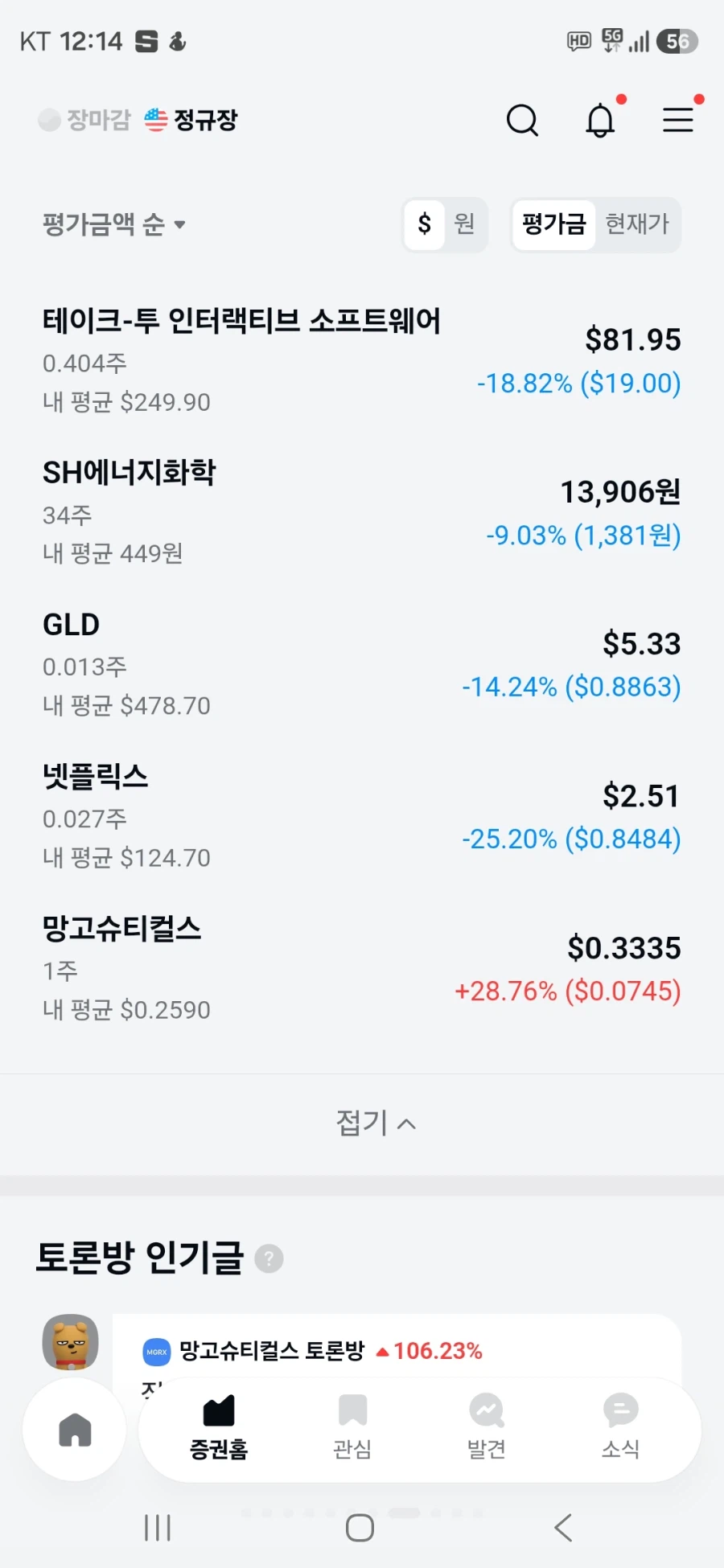The width and height of the screenshot is (724, 1568).
Task: Select the 평가금 display mode
Action: click(553, 225)
